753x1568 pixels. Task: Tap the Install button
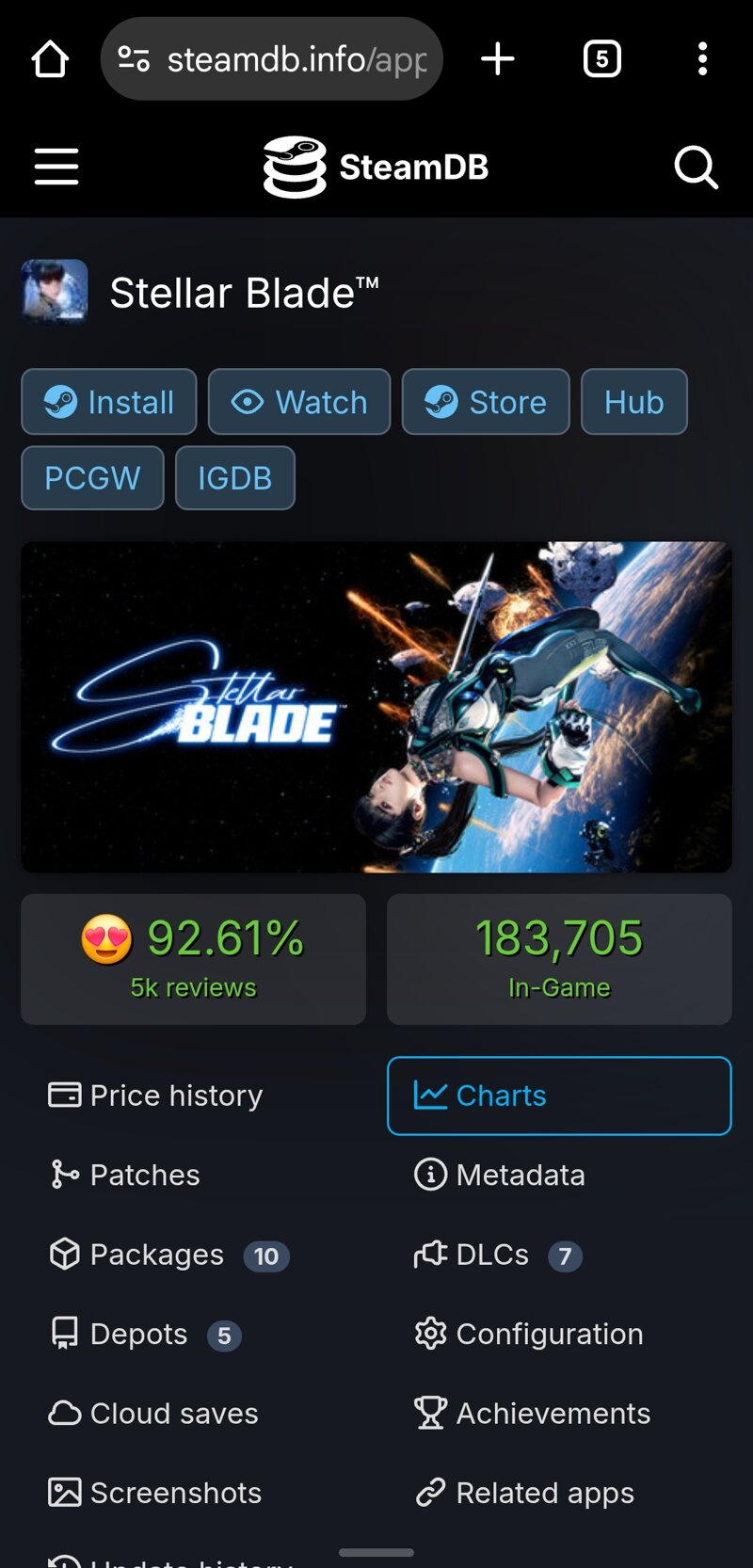[x=109, y=402]
